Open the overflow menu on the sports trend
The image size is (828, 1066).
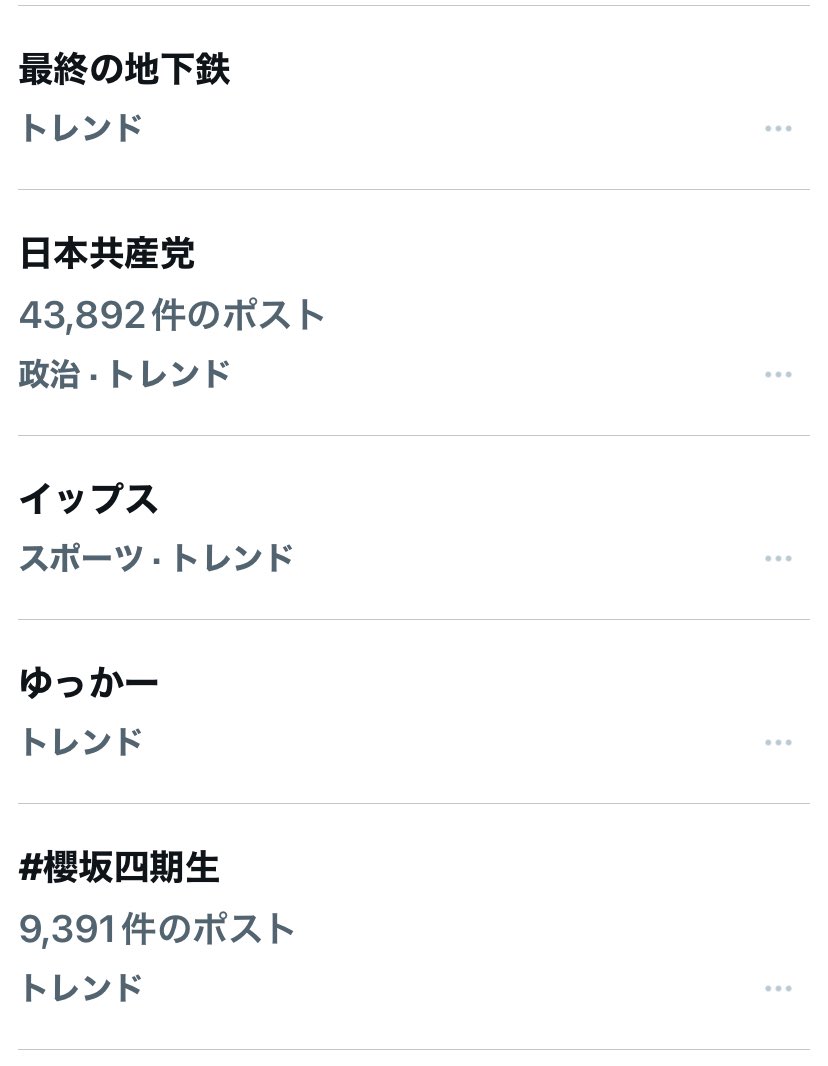(778, 558)
